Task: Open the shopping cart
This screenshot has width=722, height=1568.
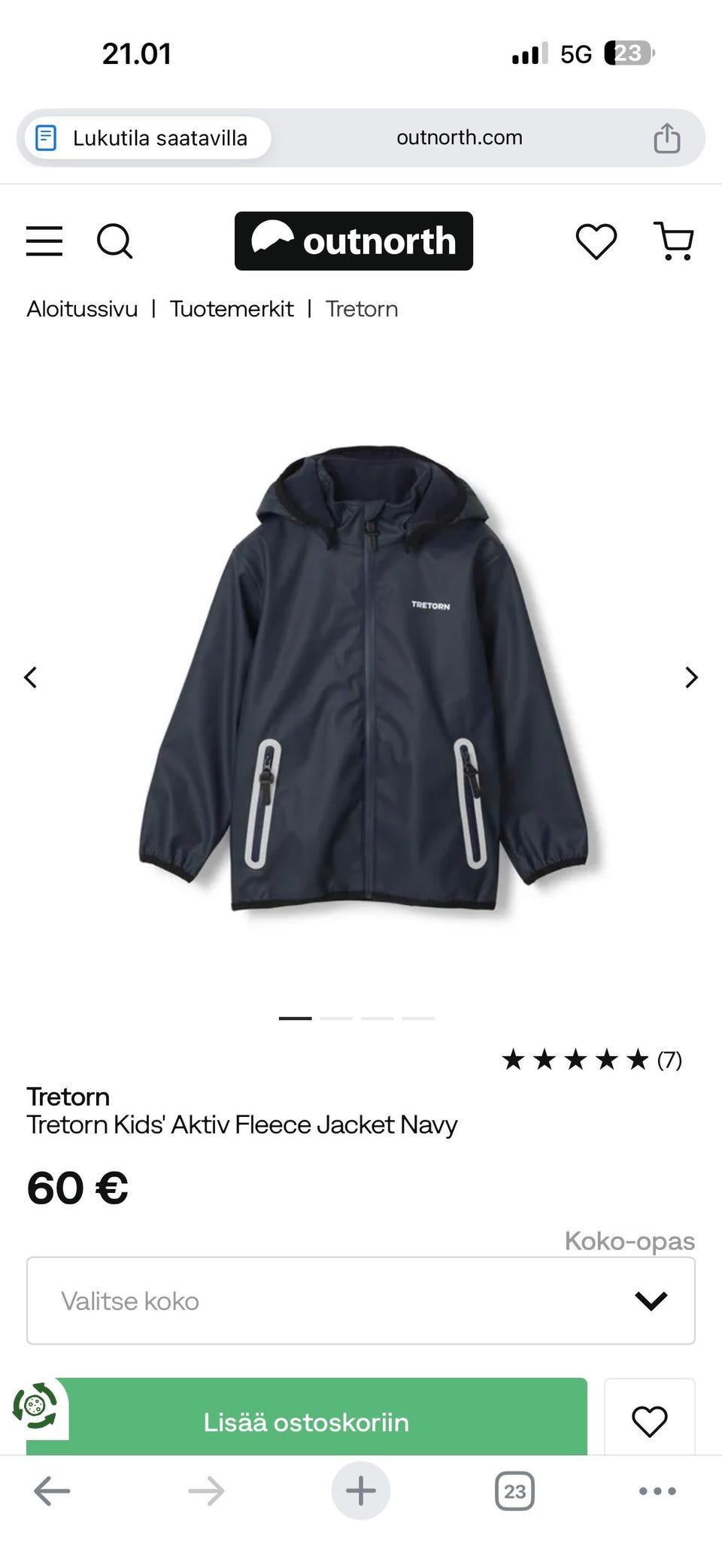Action: [x=675, y=241]
